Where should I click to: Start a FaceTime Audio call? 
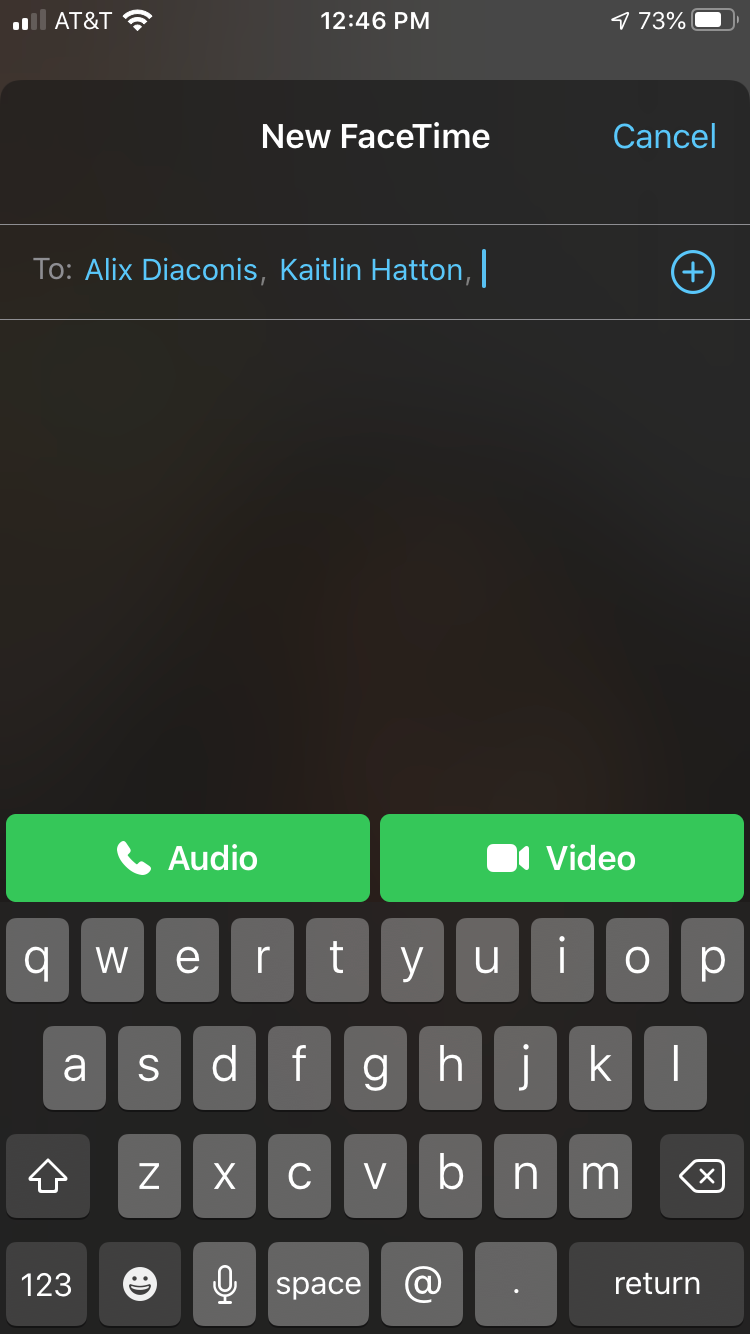tap(188, 858)
